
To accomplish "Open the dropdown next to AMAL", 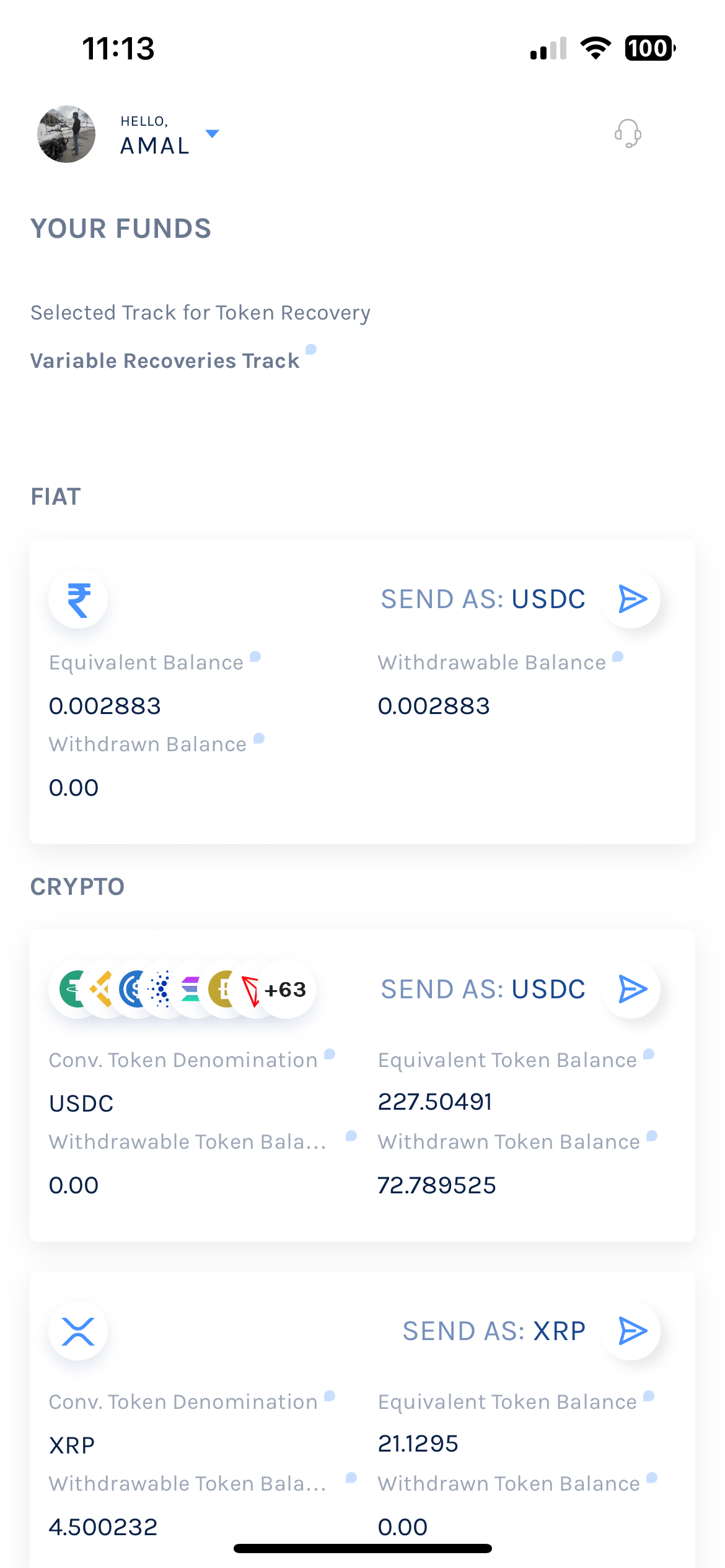I will click(x=212, y=133).
